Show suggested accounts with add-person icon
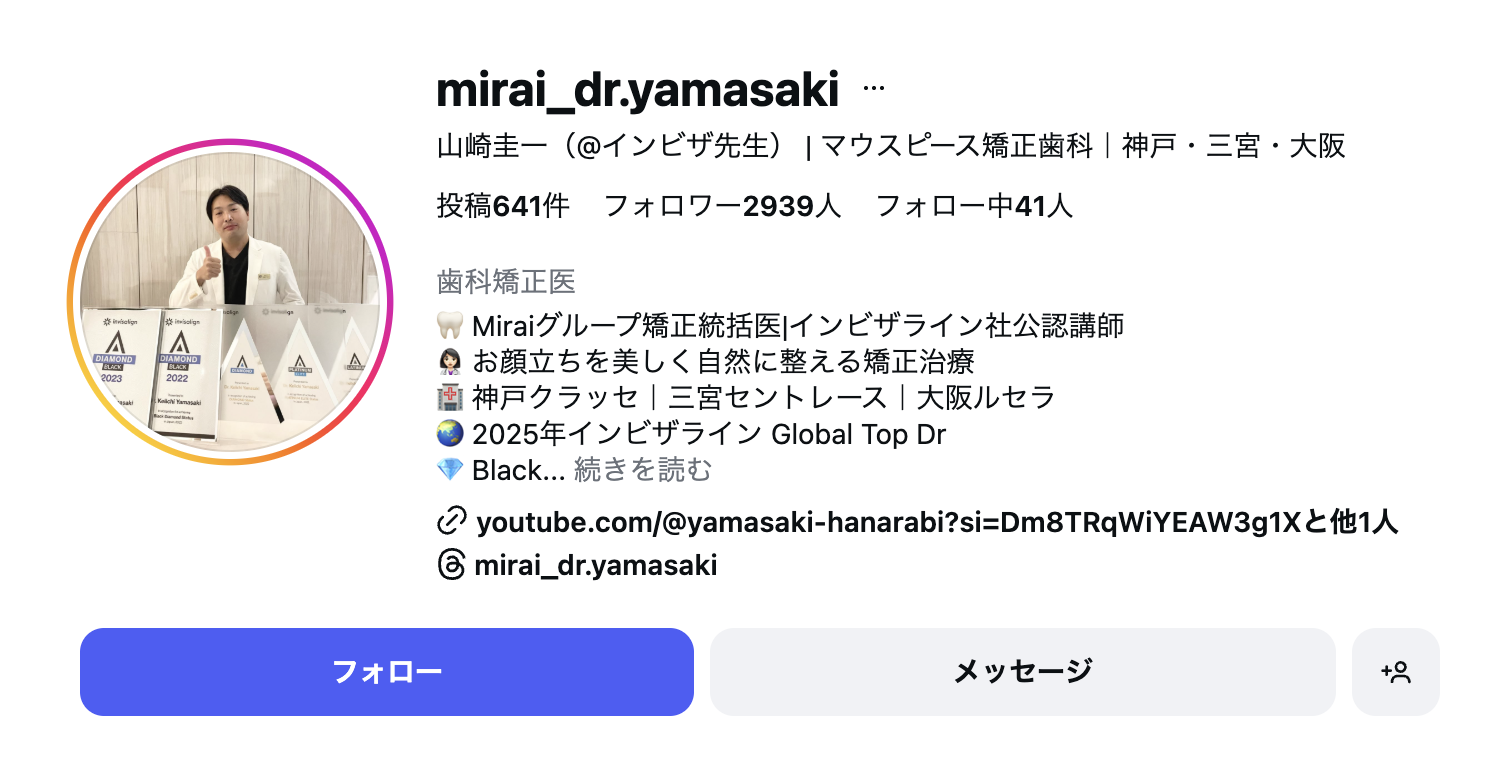Image resolution: width=1502 pixels, height=768 pixels. click(x=1395, y=672)
